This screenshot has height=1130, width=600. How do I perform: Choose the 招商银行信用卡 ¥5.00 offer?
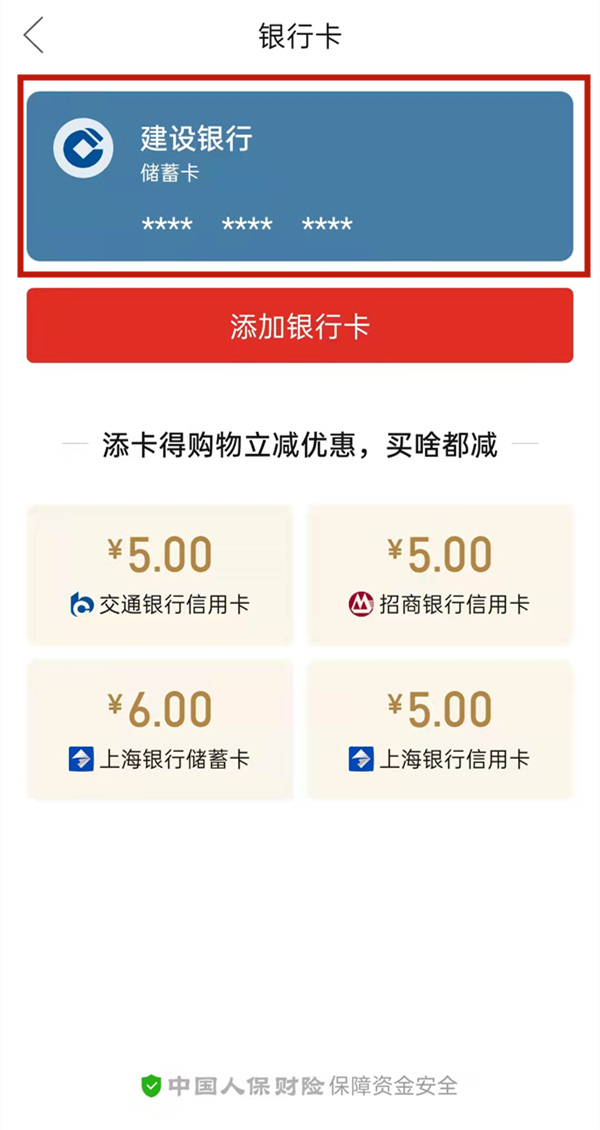[x=440, y=575]
